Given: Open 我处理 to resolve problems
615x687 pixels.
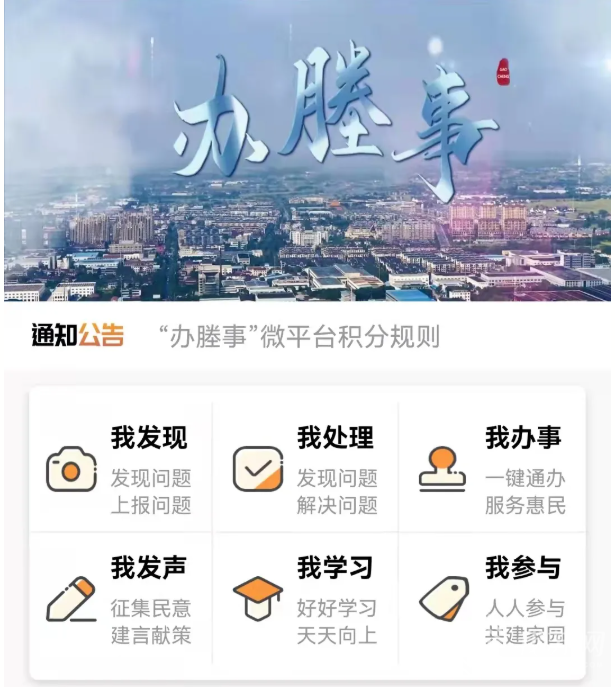Looking at the screenshot, I should 306,467.
